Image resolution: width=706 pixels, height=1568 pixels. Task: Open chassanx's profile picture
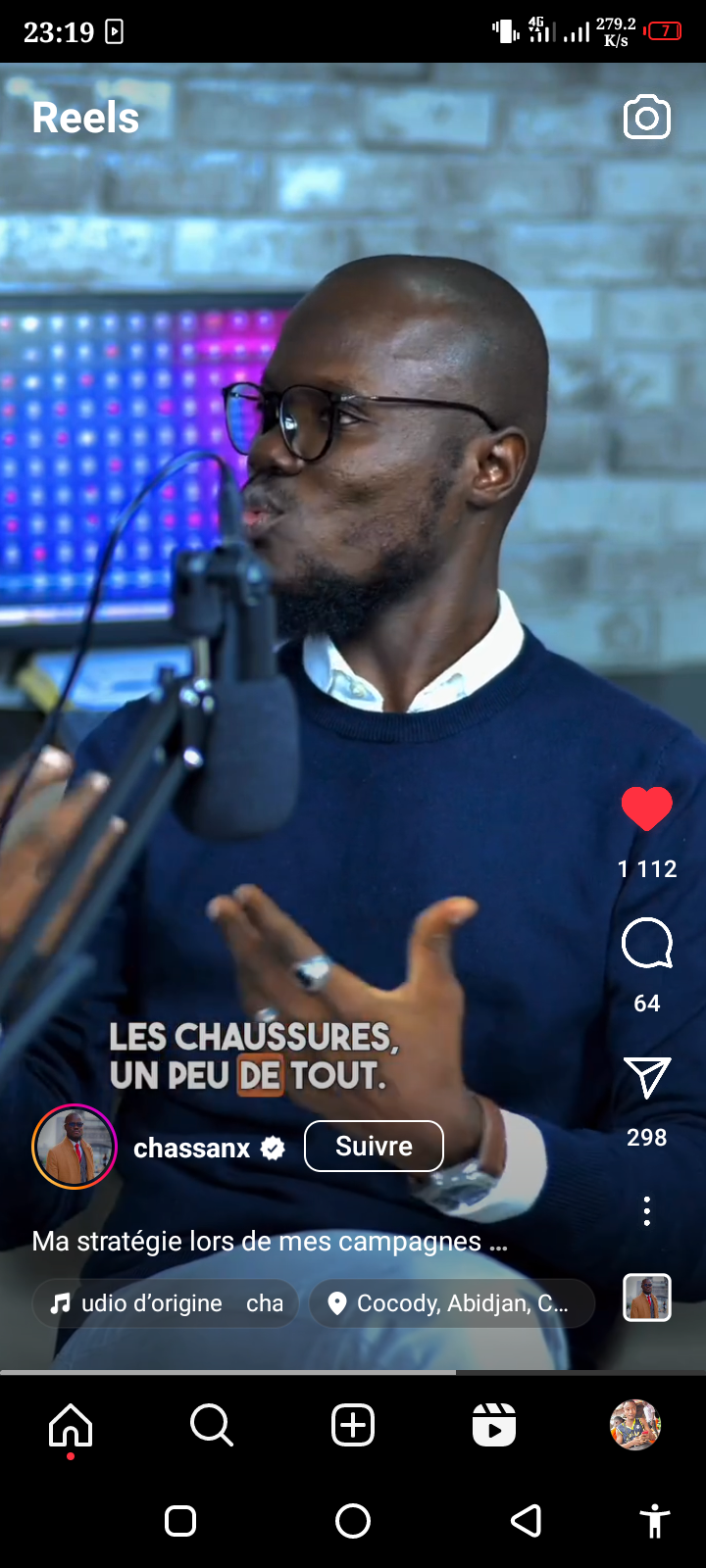(x=75, y=1146)
